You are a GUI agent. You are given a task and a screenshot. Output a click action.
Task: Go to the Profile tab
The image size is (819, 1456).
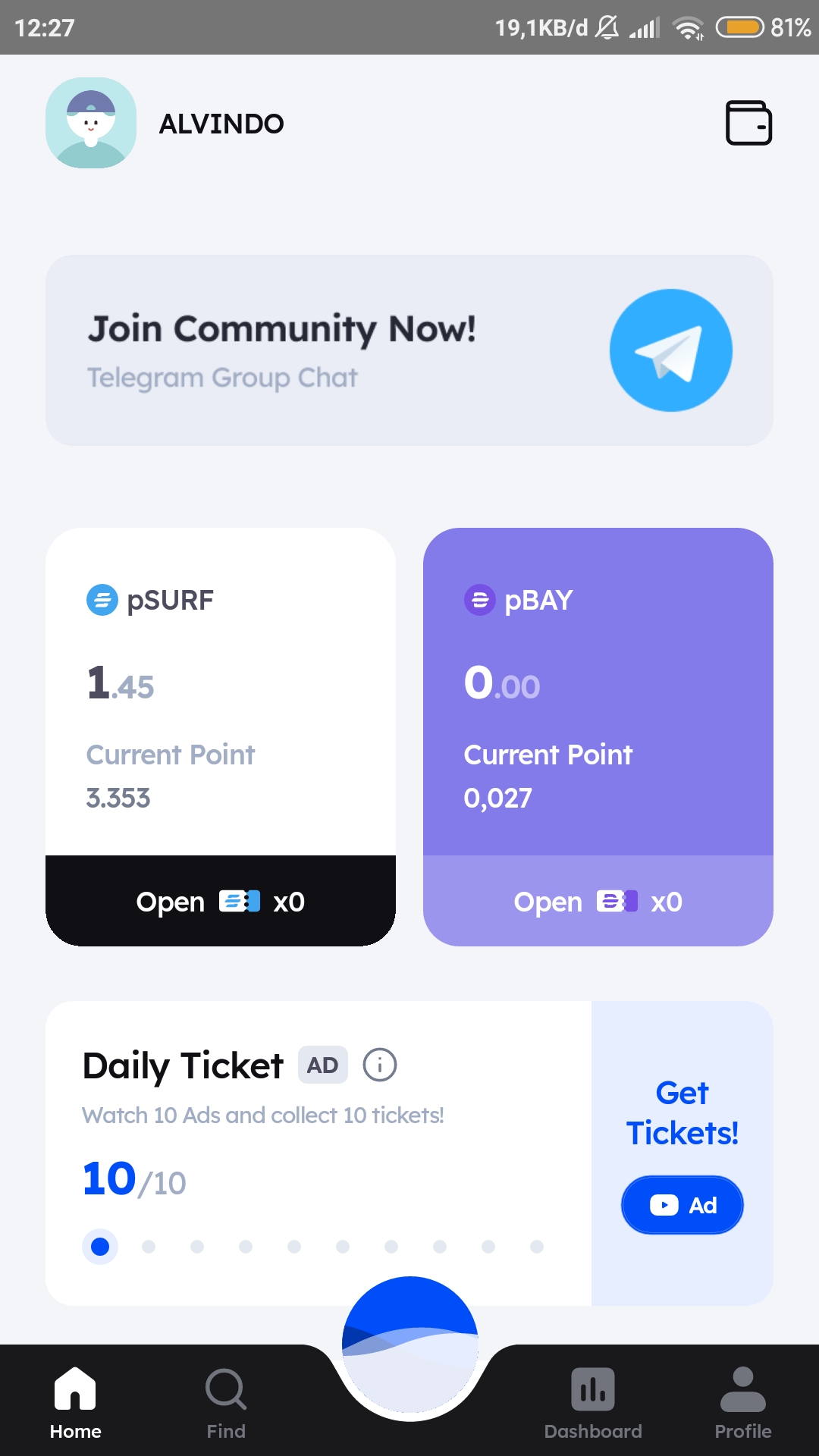(x=743, y=1403)
